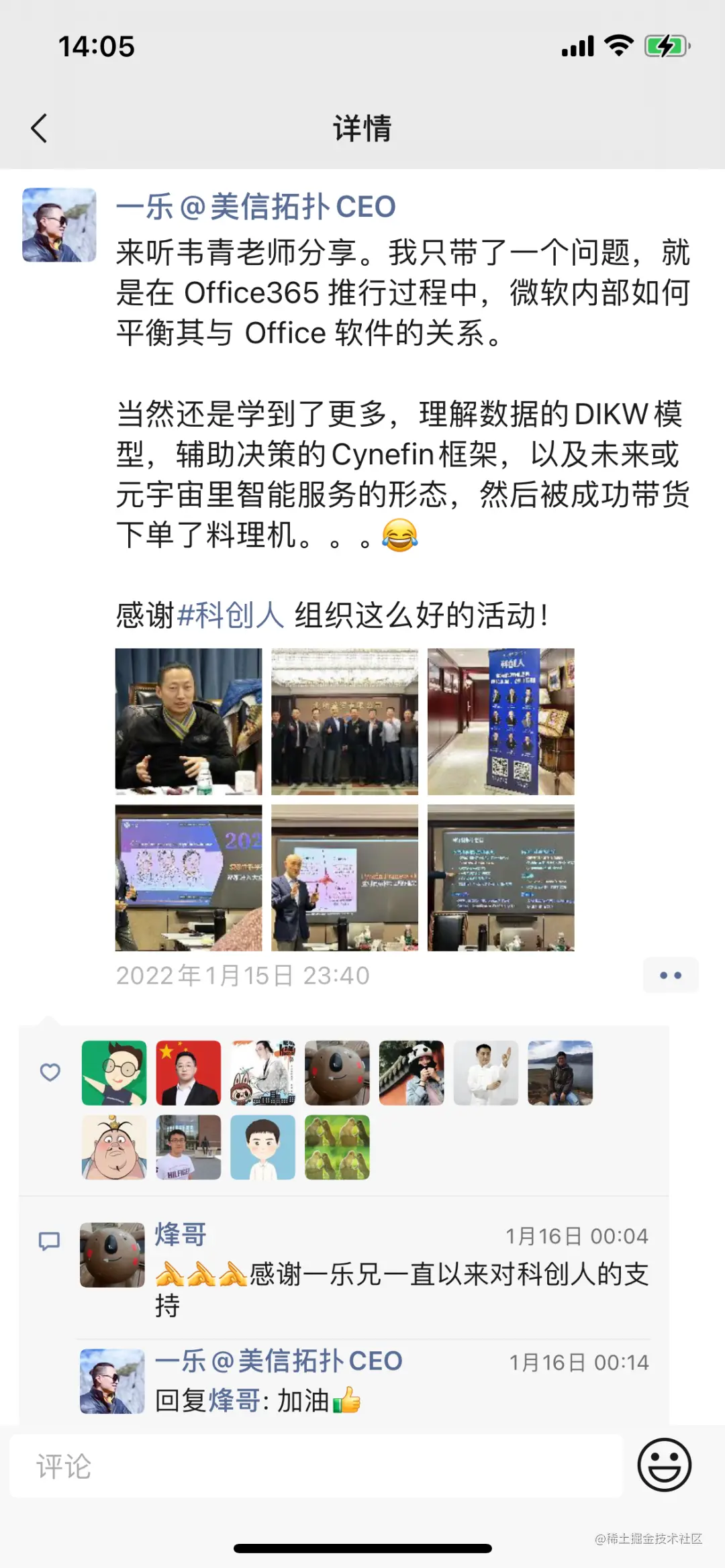This screenshot has width=725, height=1568.
Task: Open the liker wearing a panda hat
Action: click(412, 1072)
